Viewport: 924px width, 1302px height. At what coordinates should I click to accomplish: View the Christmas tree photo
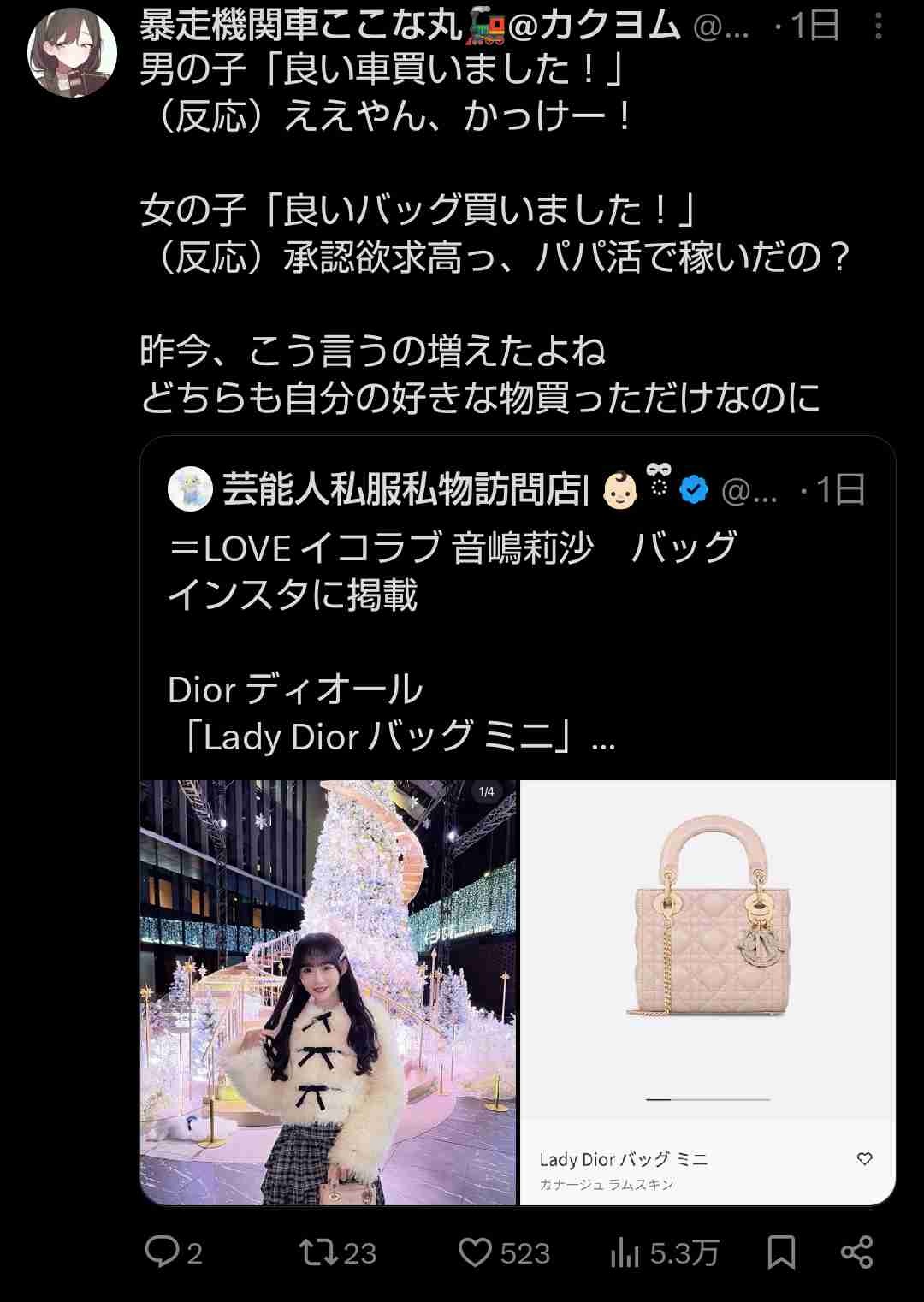329,992
